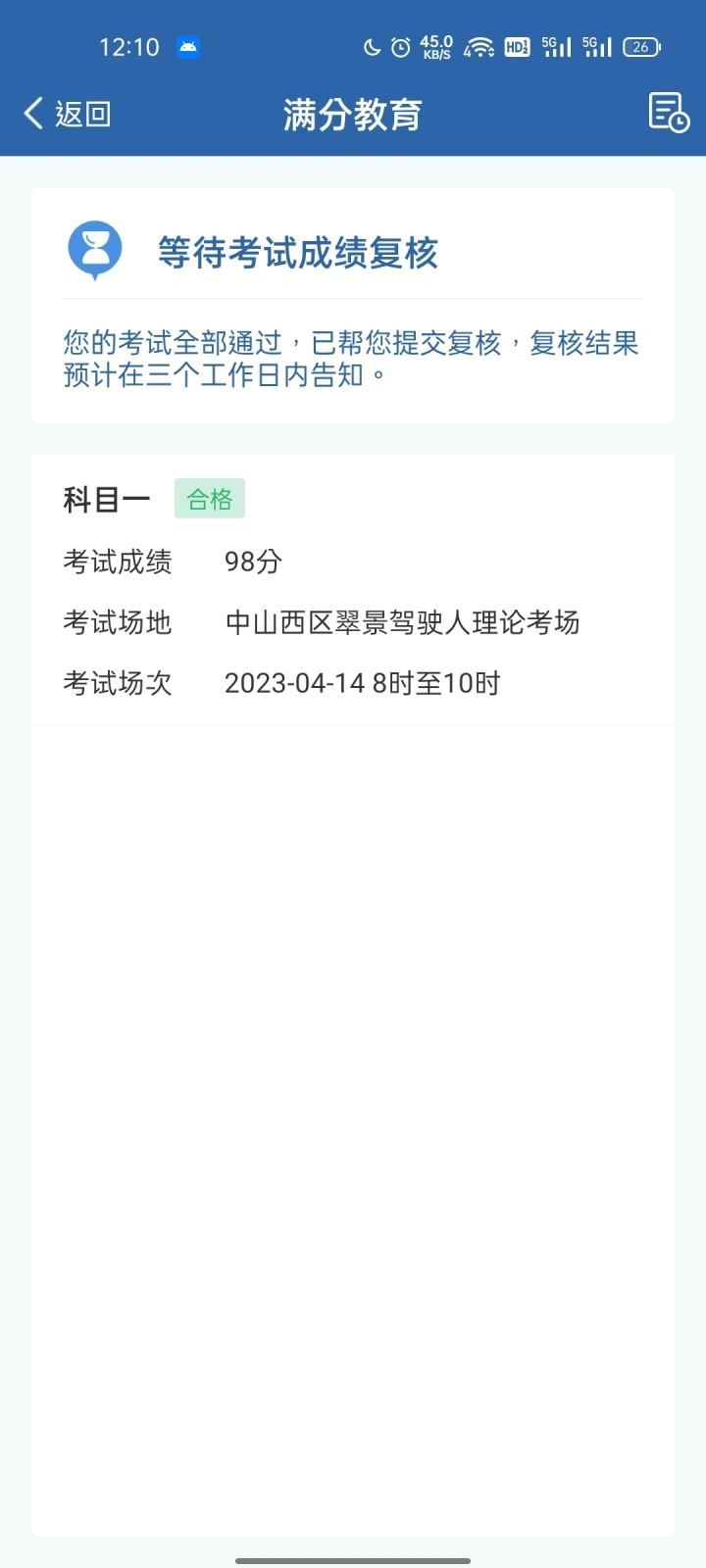
Task: Open the exam records icon in top bar
Action: pyautogui.click(x=669, y=112)
